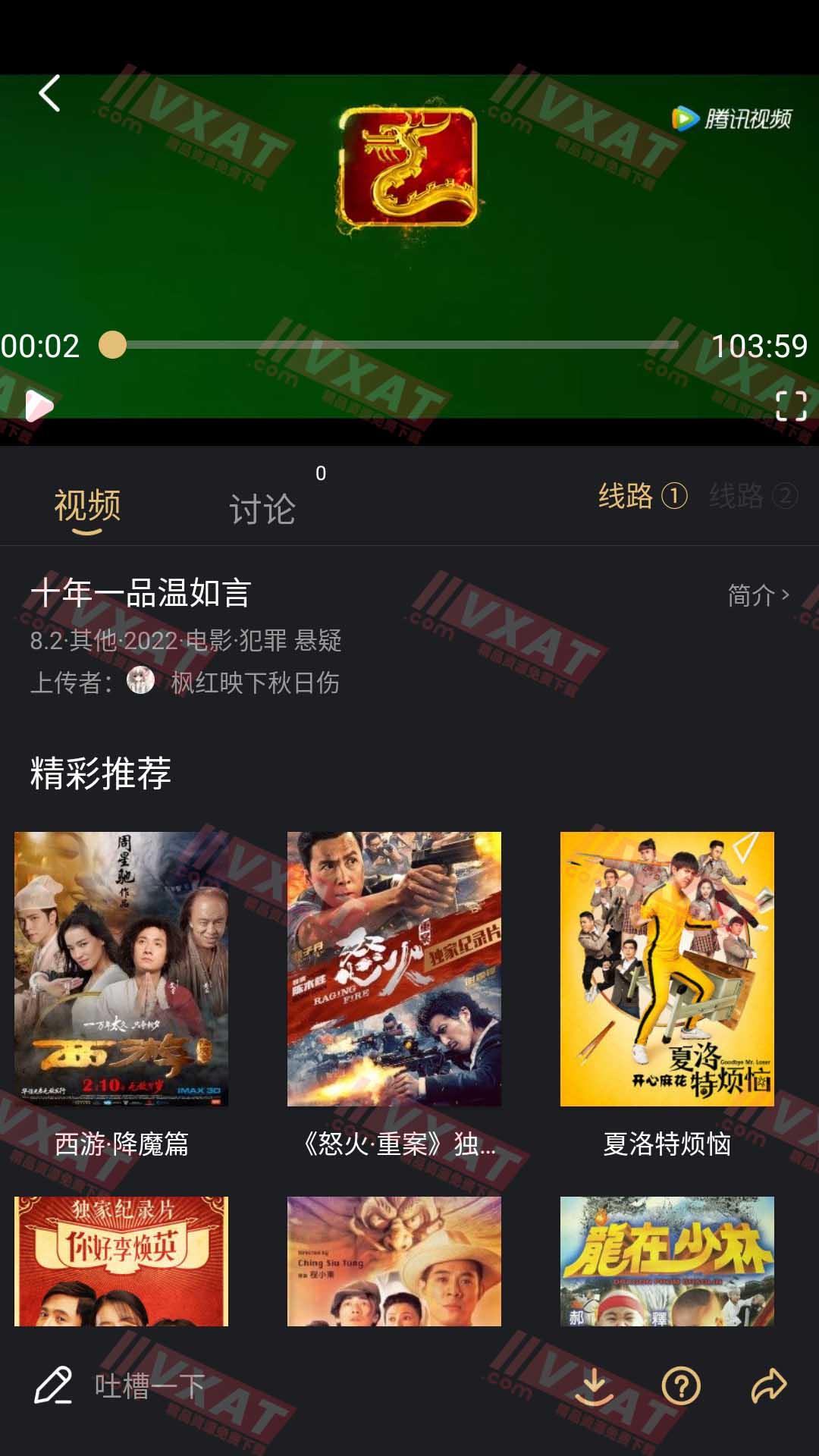Share this video
The width and height of the screenshot is (819, 1456).
769,1386
